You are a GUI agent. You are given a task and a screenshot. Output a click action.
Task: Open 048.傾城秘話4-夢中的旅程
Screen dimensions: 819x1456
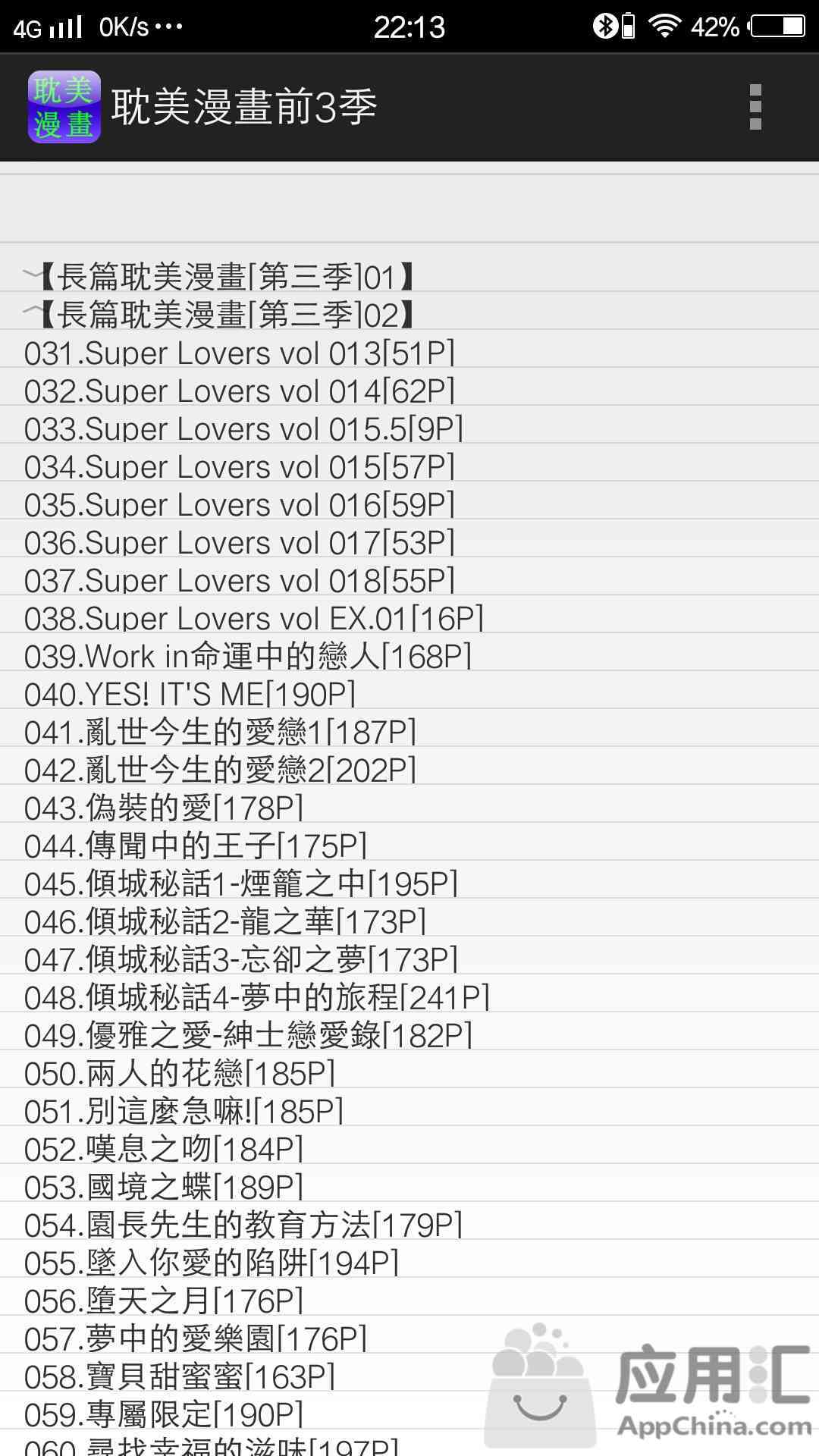409,998
